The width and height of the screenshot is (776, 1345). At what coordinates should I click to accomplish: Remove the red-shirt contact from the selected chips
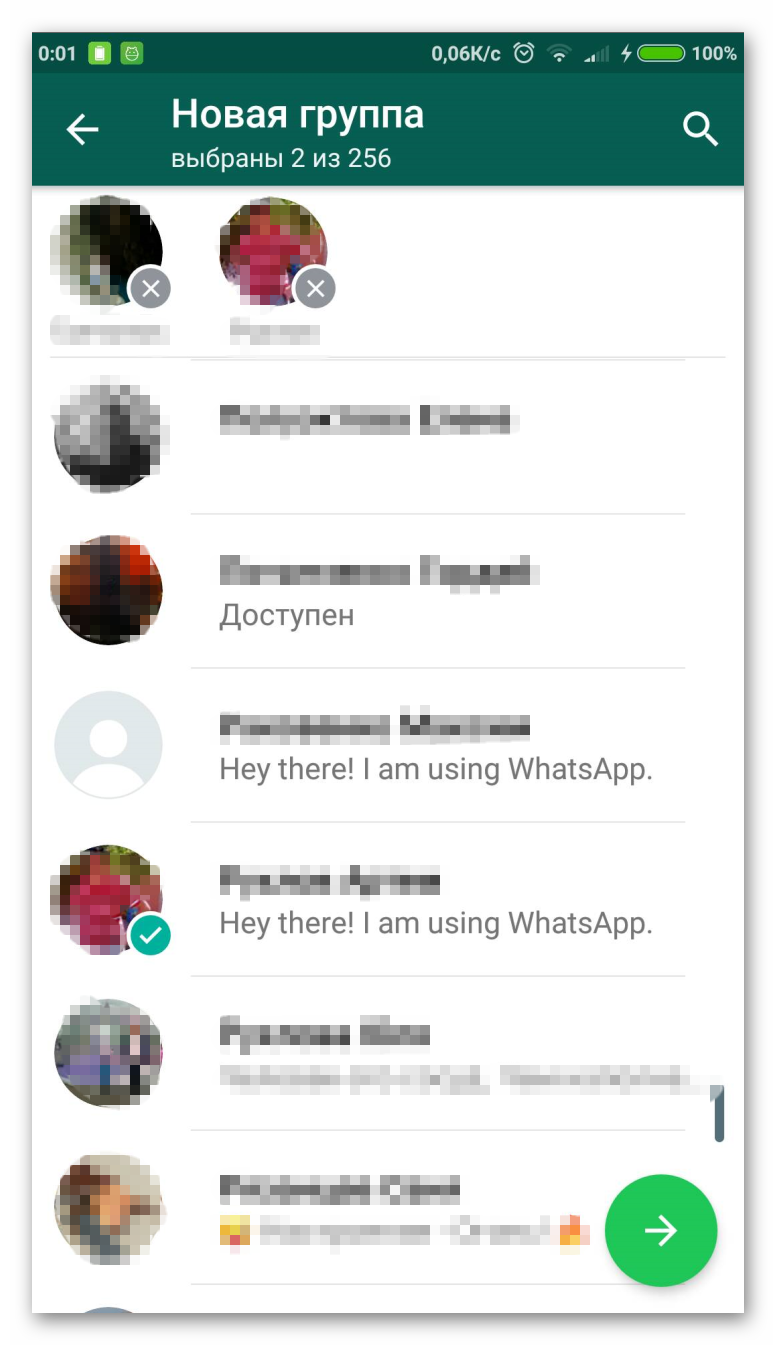tap(315, 290)
